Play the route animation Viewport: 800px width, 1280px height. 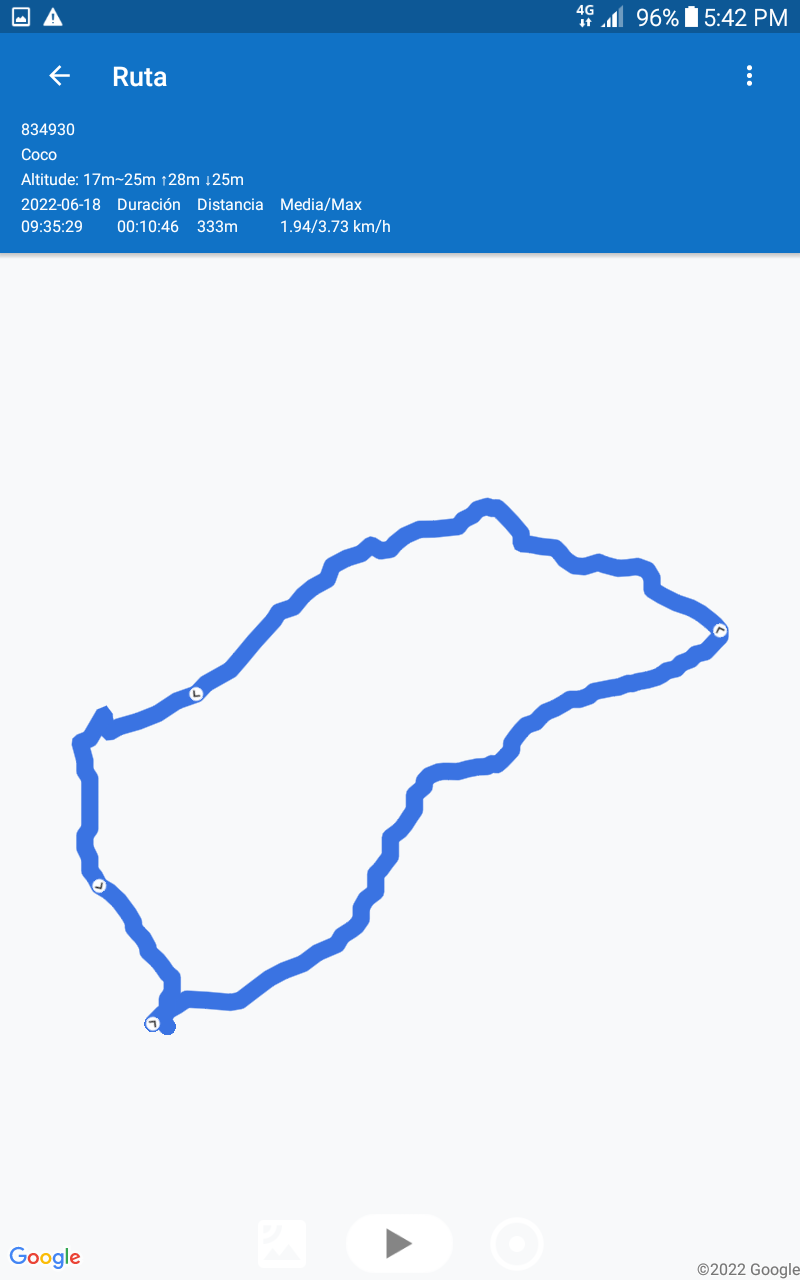(399, 1243)
